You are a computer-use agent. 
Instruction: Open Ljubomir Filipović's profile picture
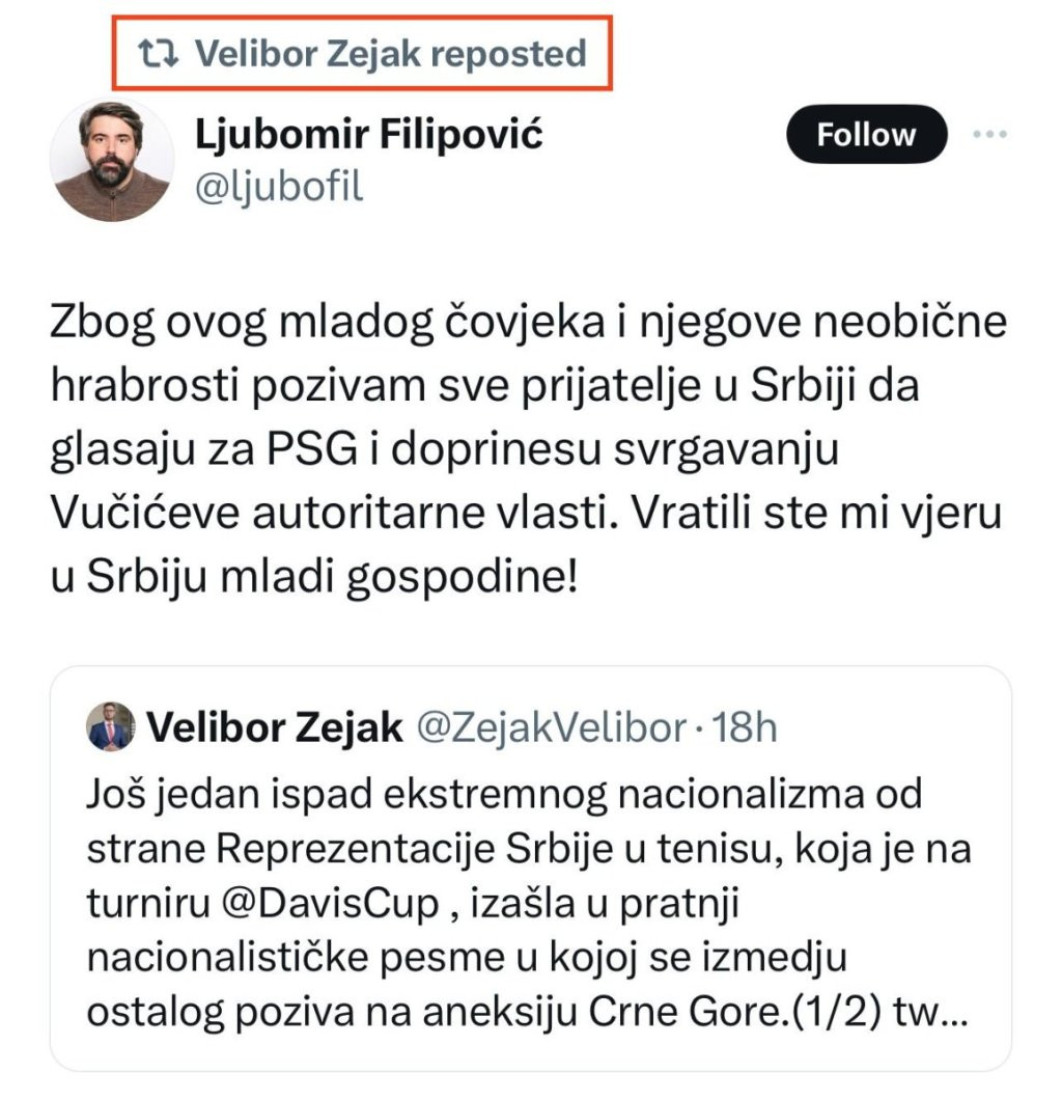111,161
